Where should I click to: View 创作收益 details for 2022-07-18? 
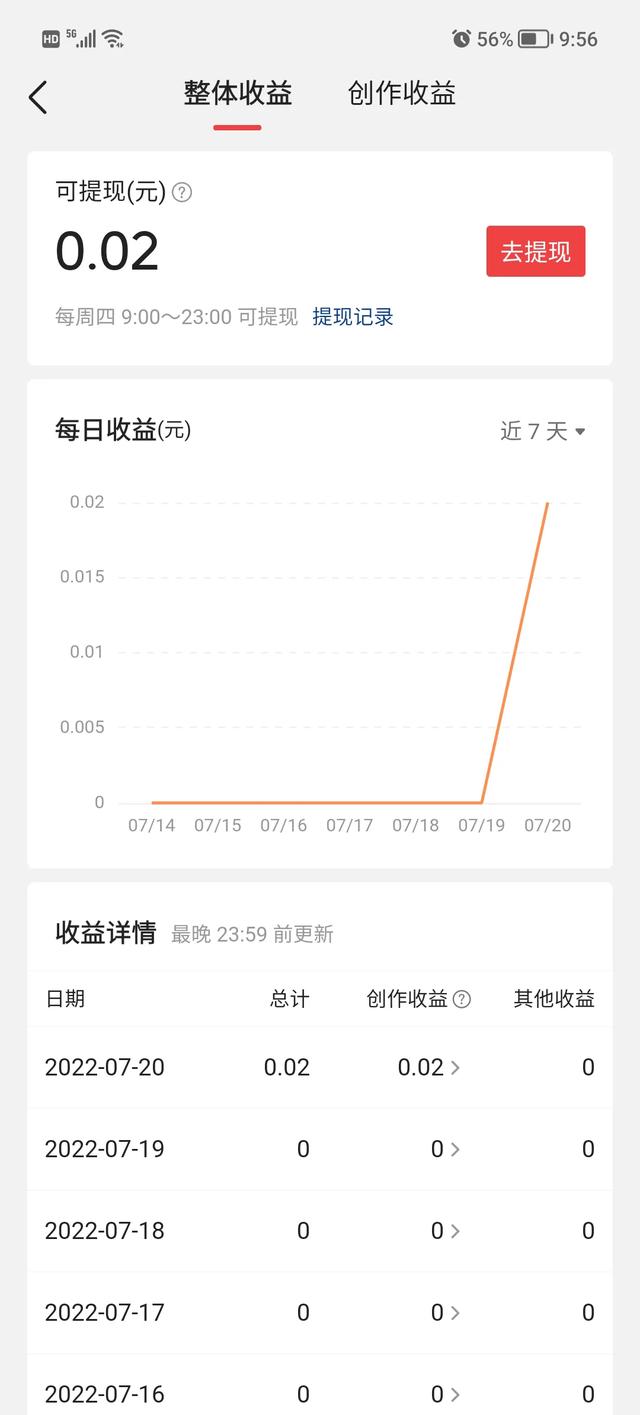click(445, 1231)
